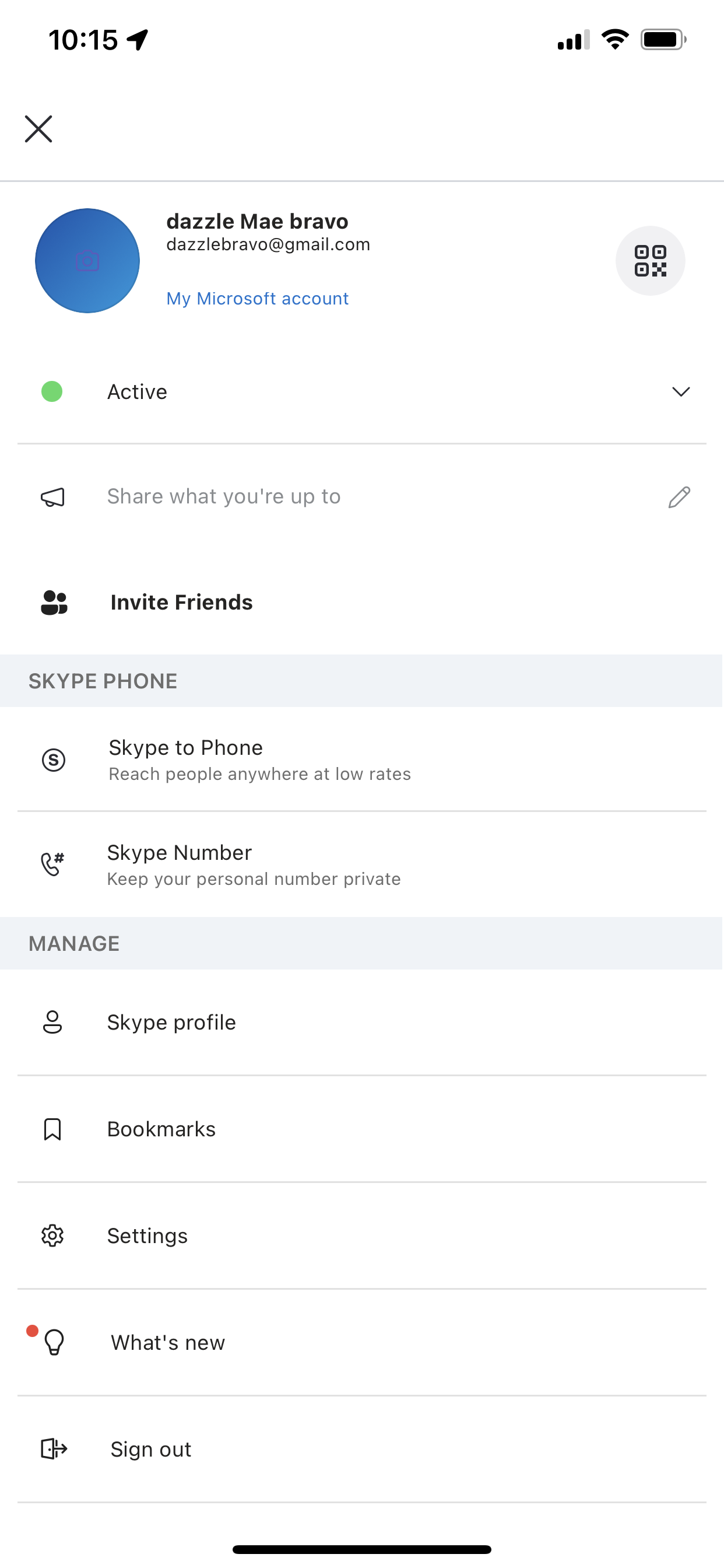724x1568 pixels.
Task: Change the profile picture avatar
Action: click(87, 261)
